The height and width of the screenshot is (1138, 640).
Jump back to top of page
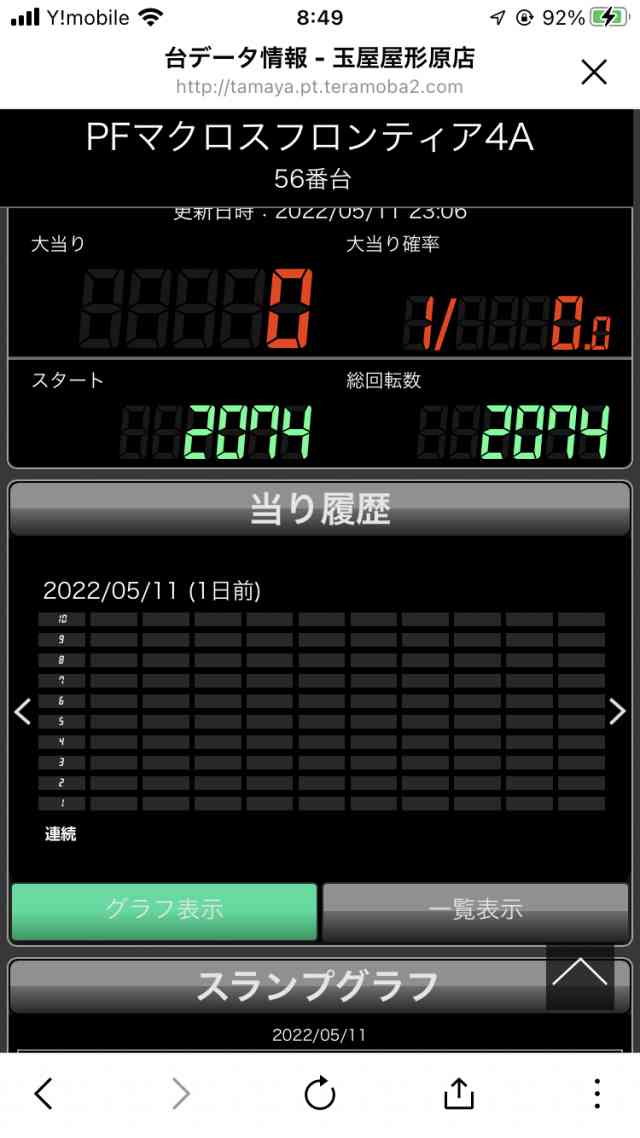pyautogui.click(x=579, y=975)
